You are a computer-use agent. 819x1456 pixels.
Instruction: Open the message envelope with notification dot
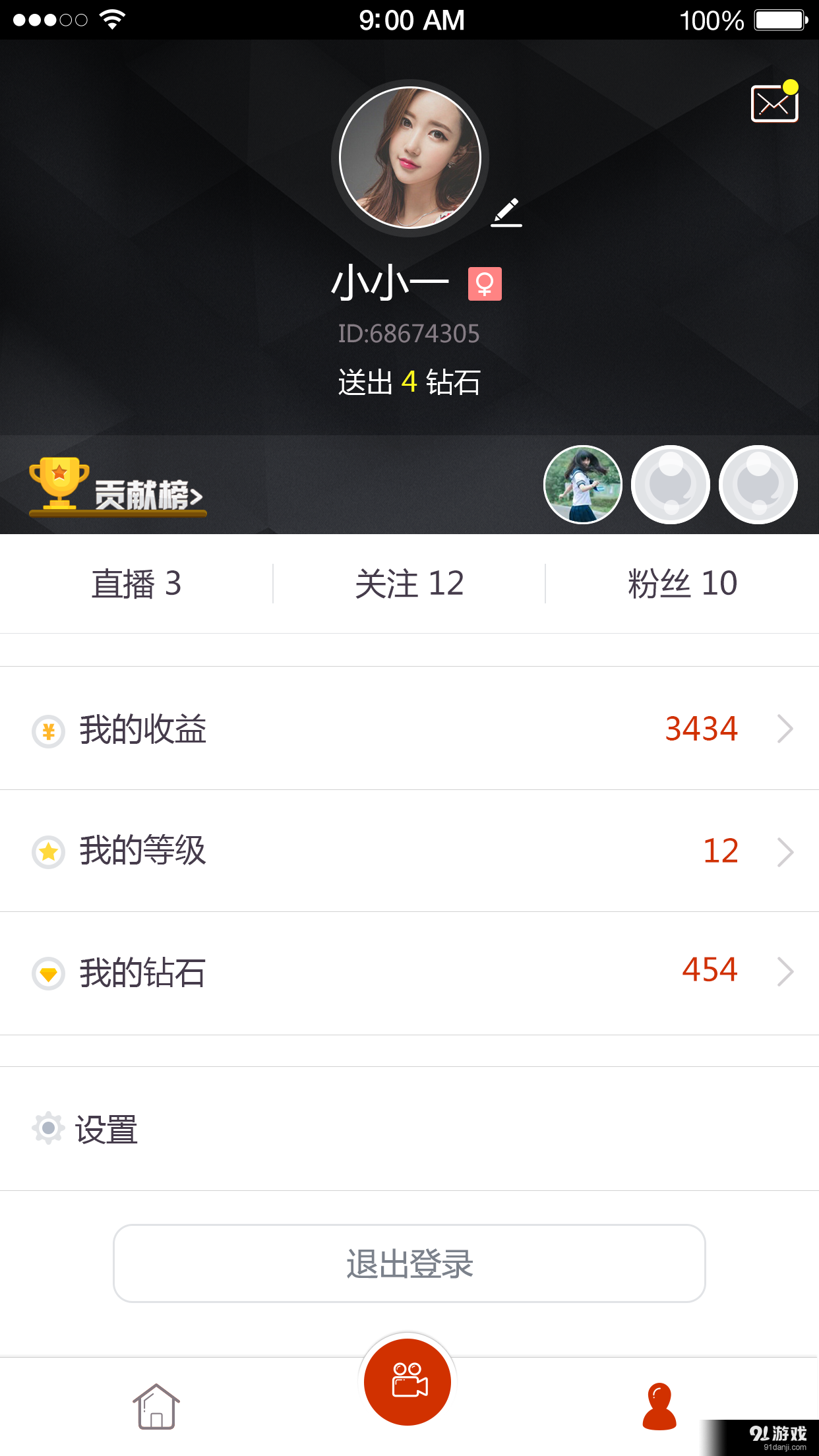click(773, 103)
